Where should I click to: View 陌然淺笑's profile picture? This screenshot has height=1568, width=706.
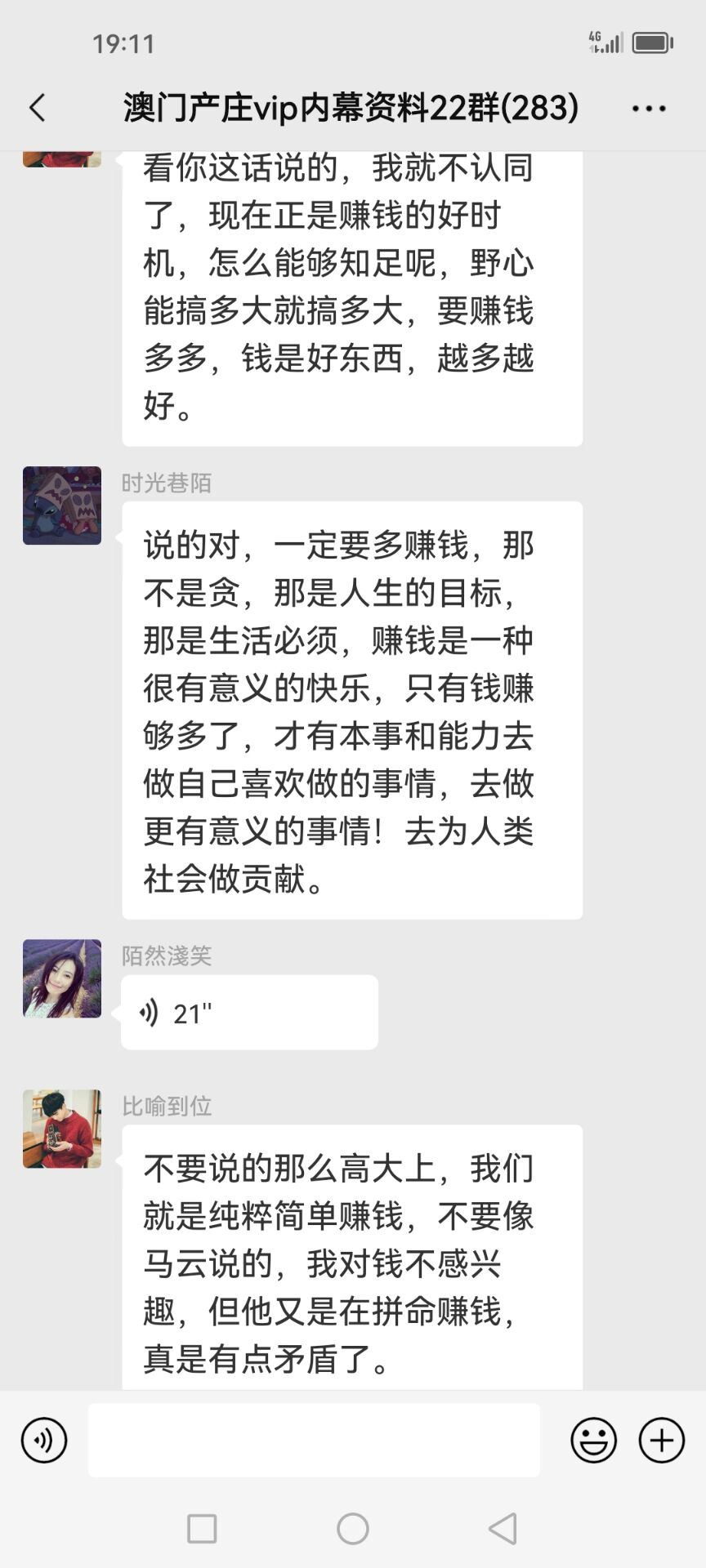coord(62,978)
